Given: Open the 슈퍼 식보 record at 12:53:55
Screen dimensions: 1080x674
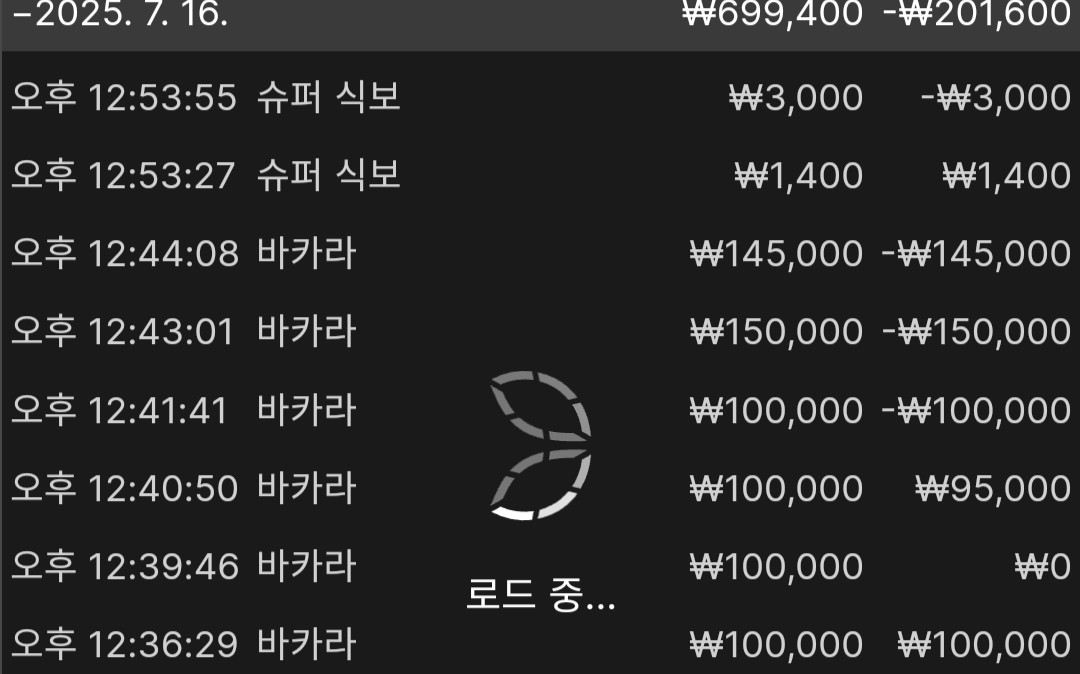Looking at the screenshot, I should (x=330, y=98).
